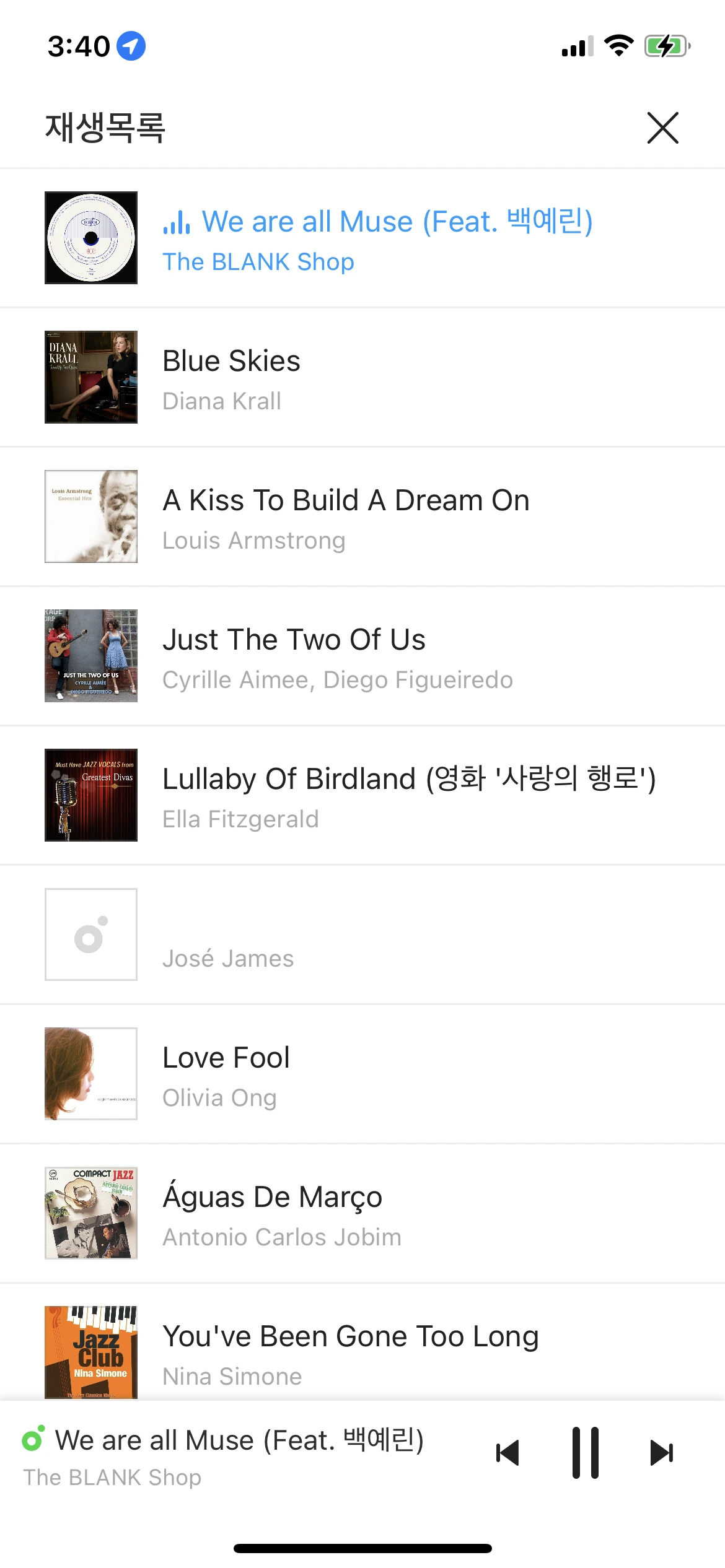Viewport: 725px width, 1568px height.
Task: Play Blue Skies by Diana Krall
Action: click(362, 377)
